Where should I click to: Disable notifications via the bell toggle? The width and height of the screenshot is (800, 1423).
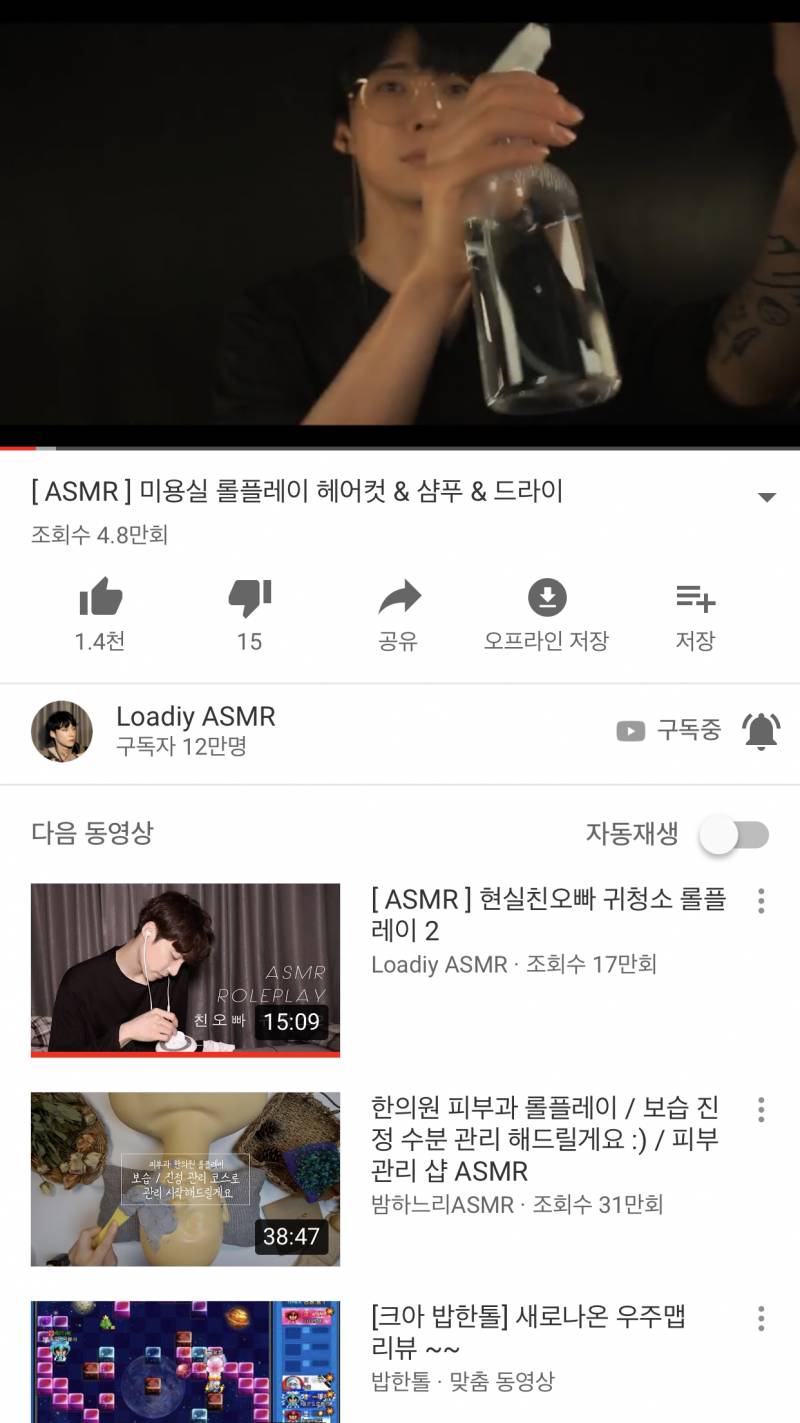pyautogui.click(x=762, y=731)
